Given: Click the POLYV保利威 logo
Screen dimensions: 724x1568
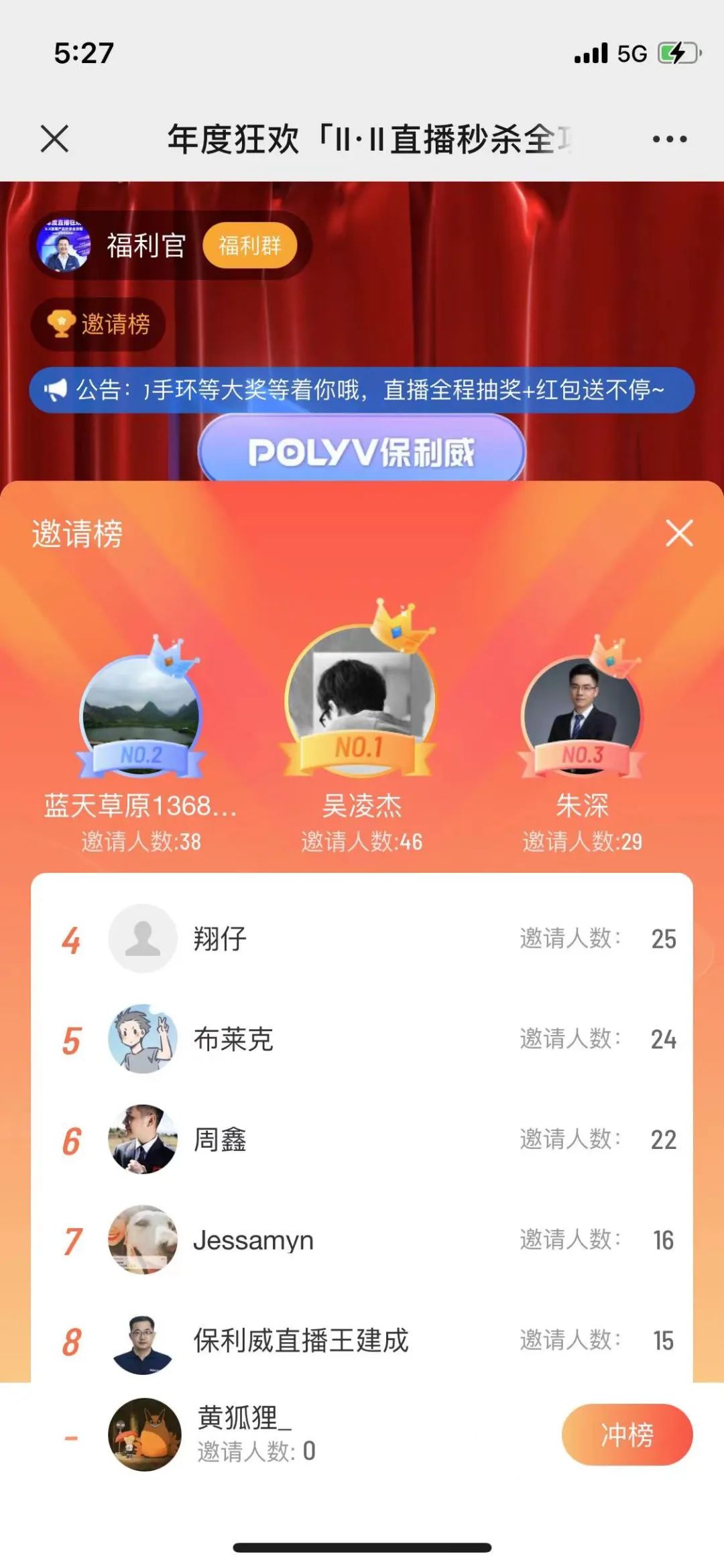Looking at the screenshot, I should point(360,451).
